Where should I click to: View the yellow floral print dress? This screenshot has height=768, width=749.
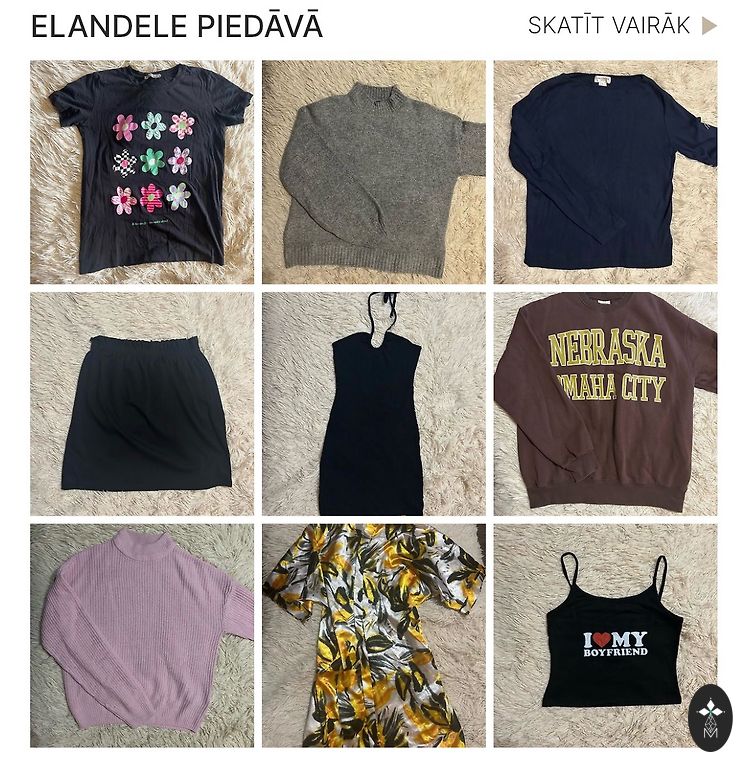[x=374, y=636]
